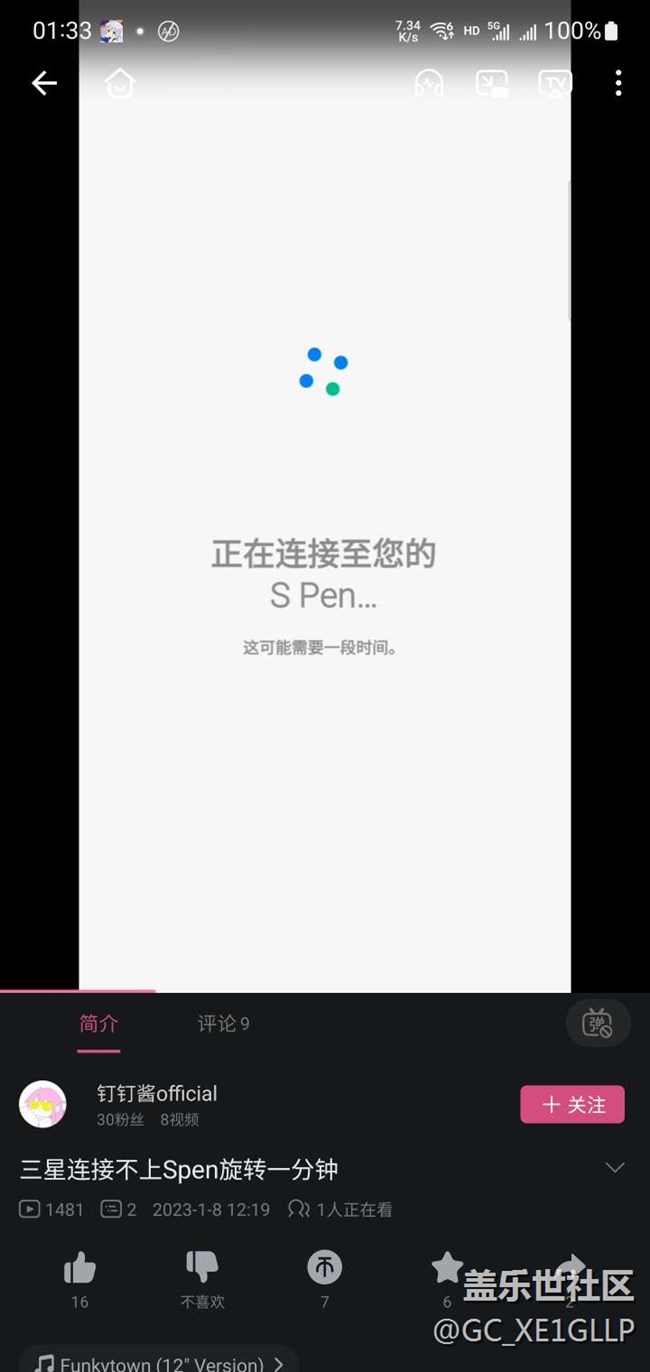Image resolution: width=650 pixels, height=1372 pixels.
Task: Give a coin to this video
Action: (324, 1268)
